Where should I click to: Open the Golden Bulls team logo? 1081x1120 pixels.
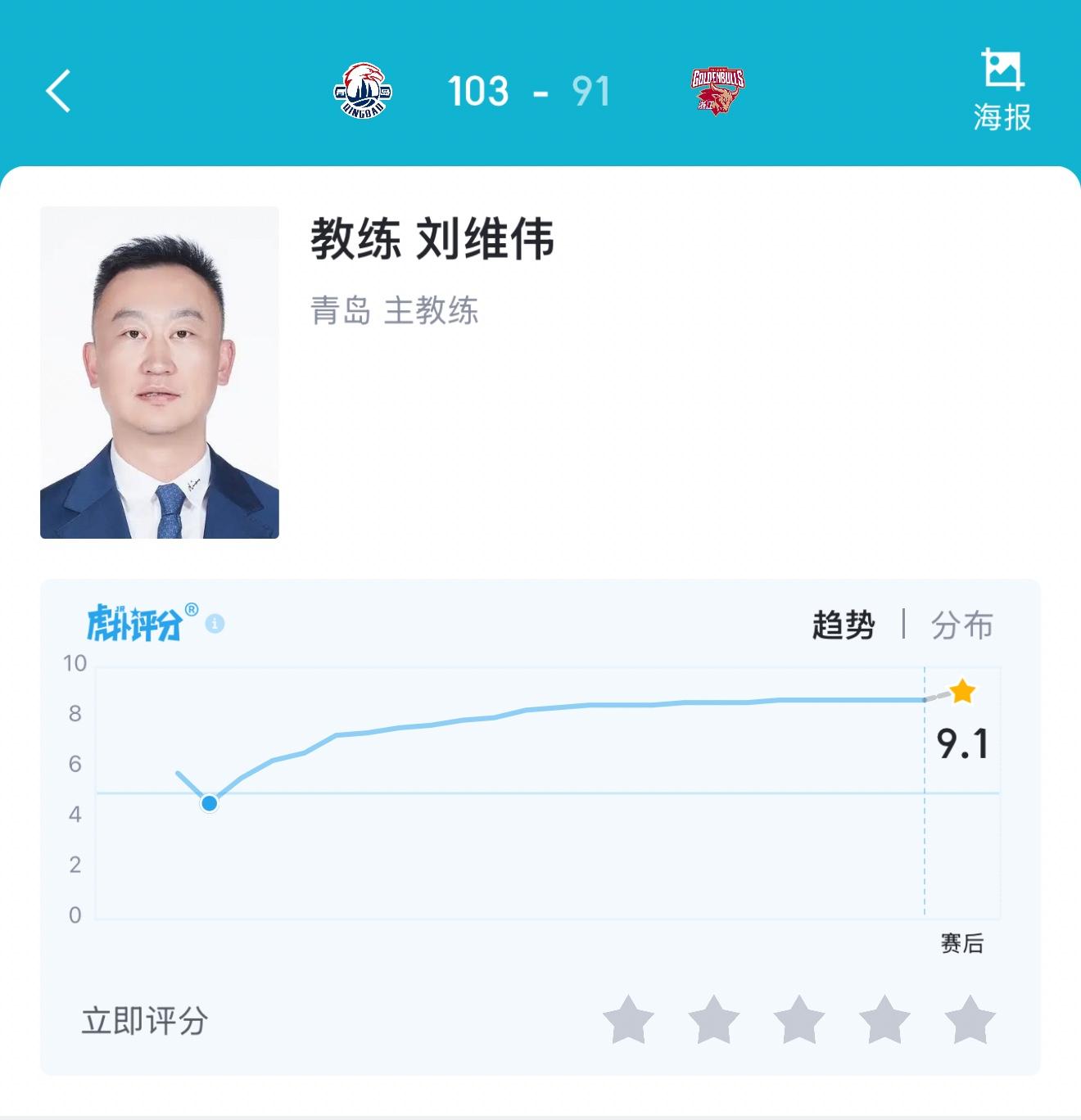point(717,90)
